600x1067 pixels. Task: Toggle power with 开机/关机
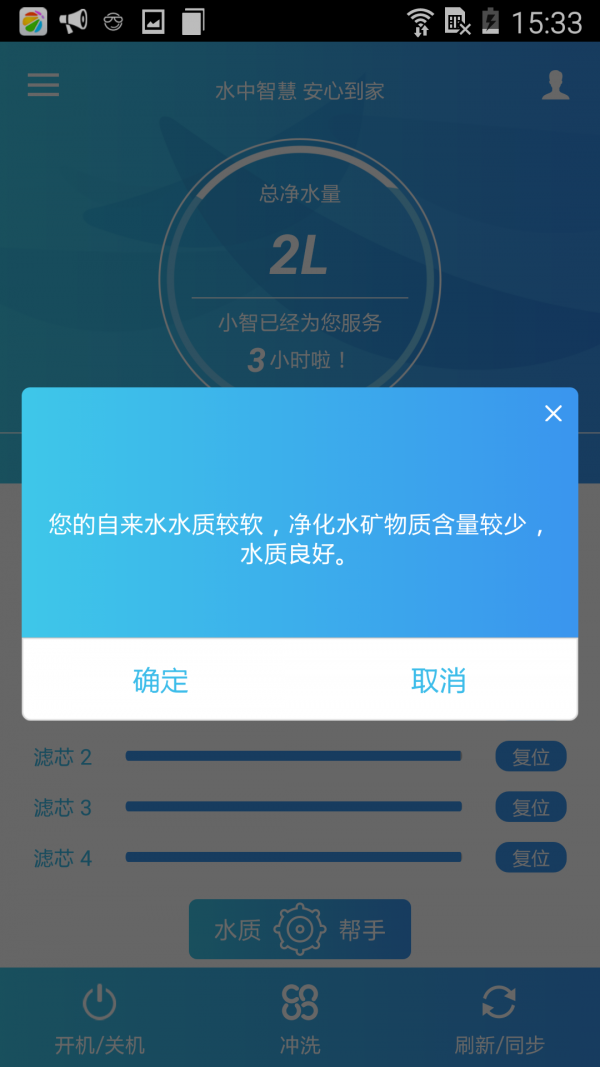[x=99, y=1017]
